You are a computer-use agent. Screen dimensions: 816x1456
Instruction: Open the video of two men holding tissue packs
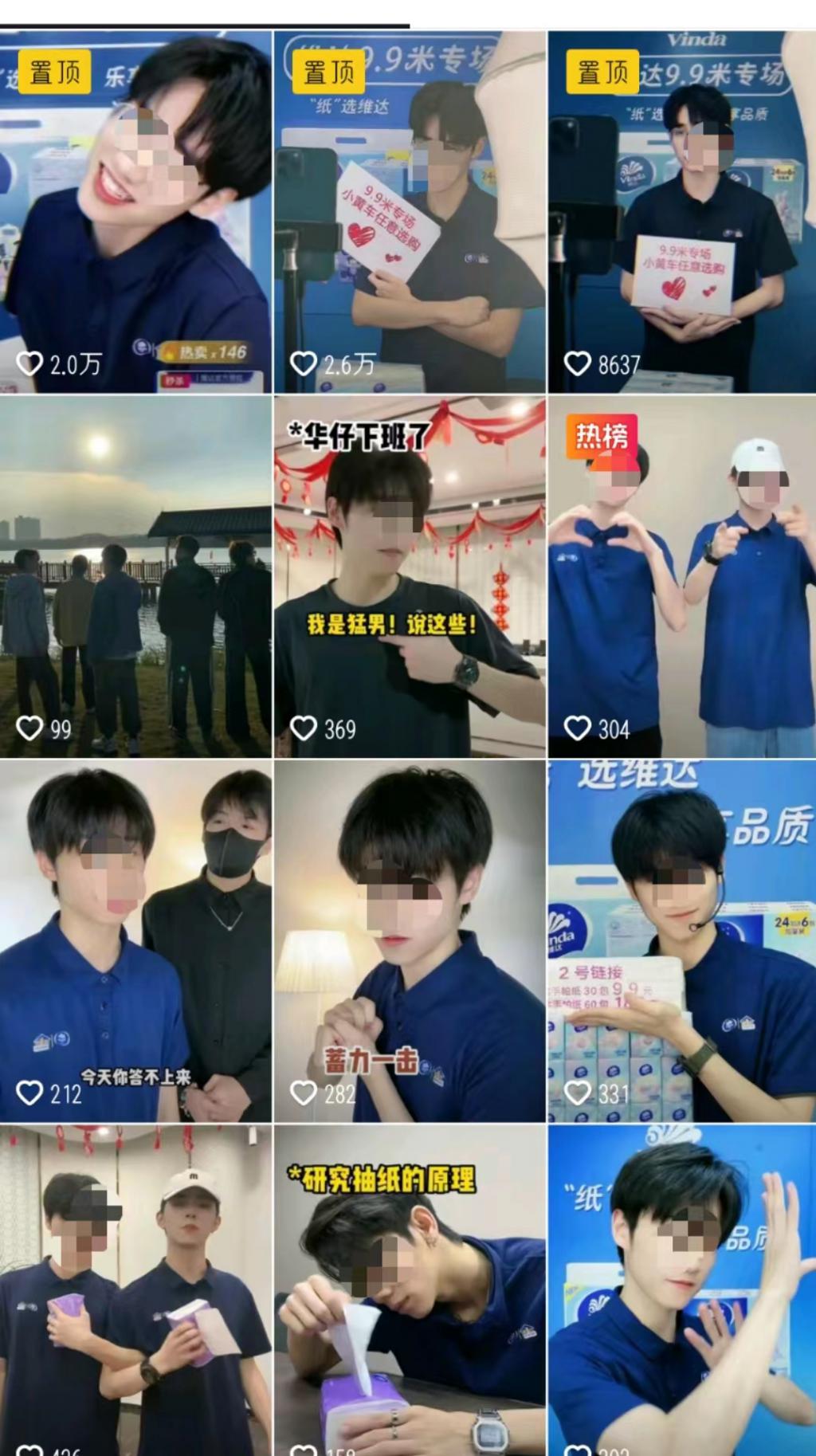[x=135, y=1291]
